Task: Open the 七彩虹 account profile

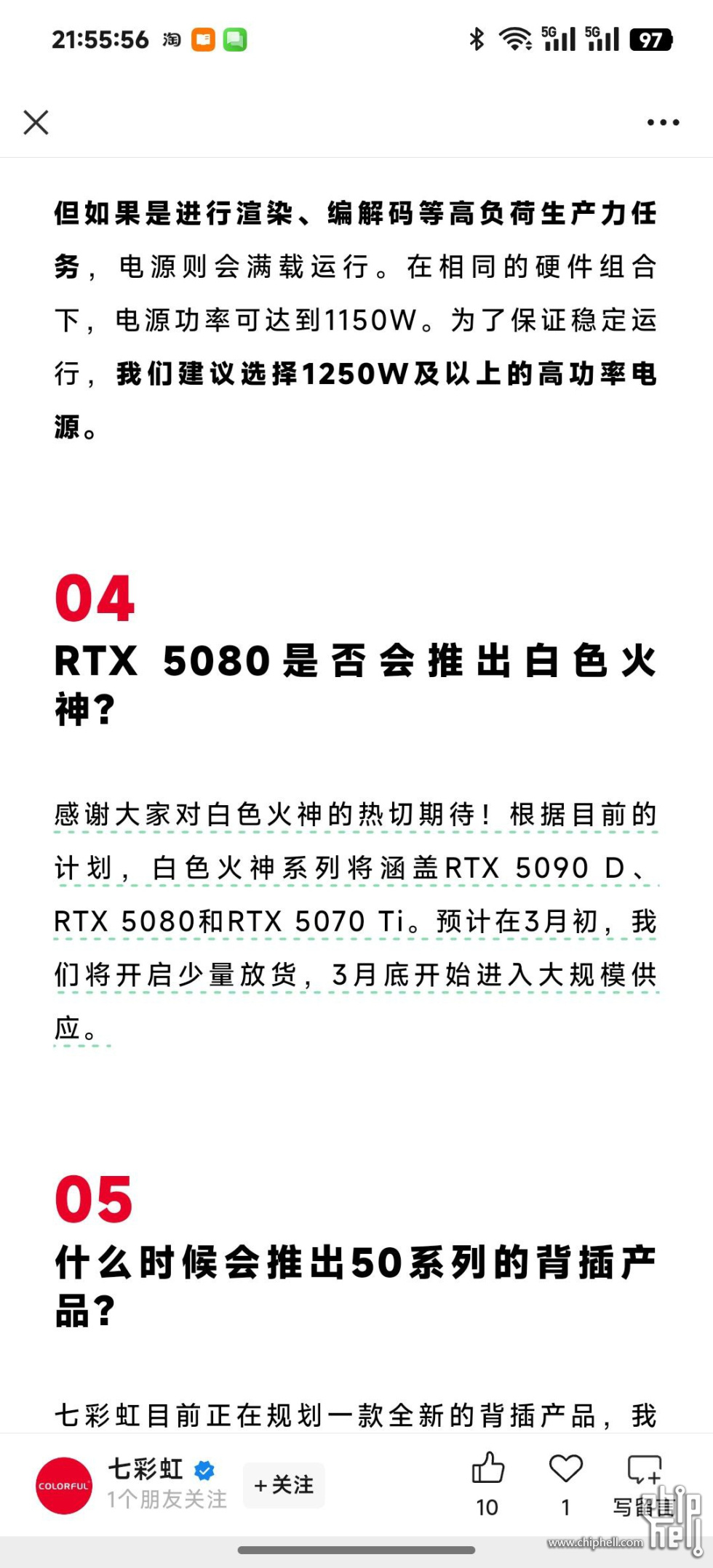Action: [x=64, y=1485]
